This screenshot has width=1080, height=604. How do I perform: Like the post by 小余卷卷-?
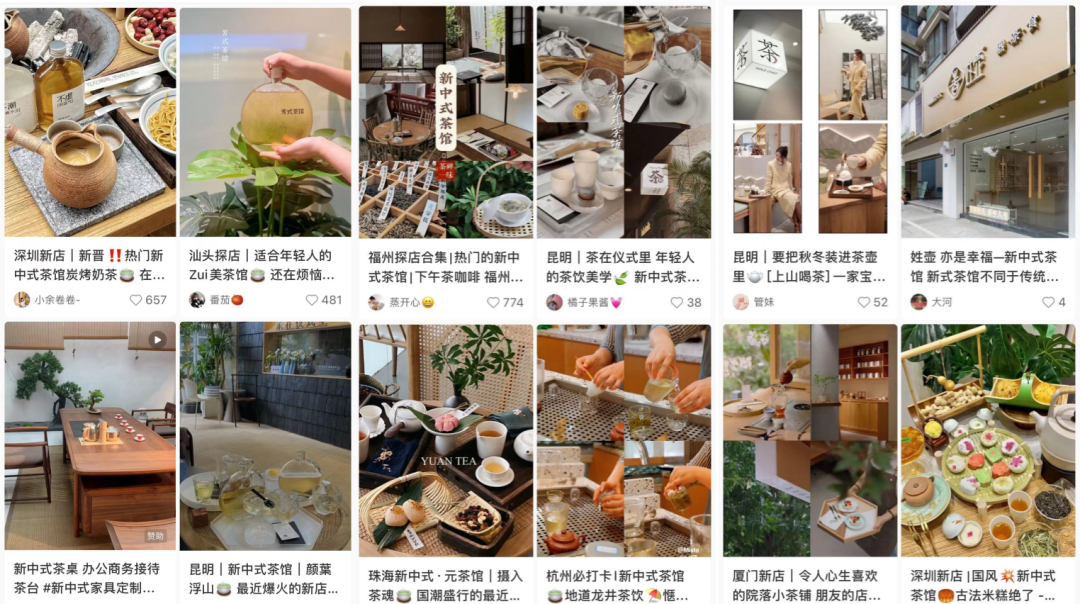139,300
